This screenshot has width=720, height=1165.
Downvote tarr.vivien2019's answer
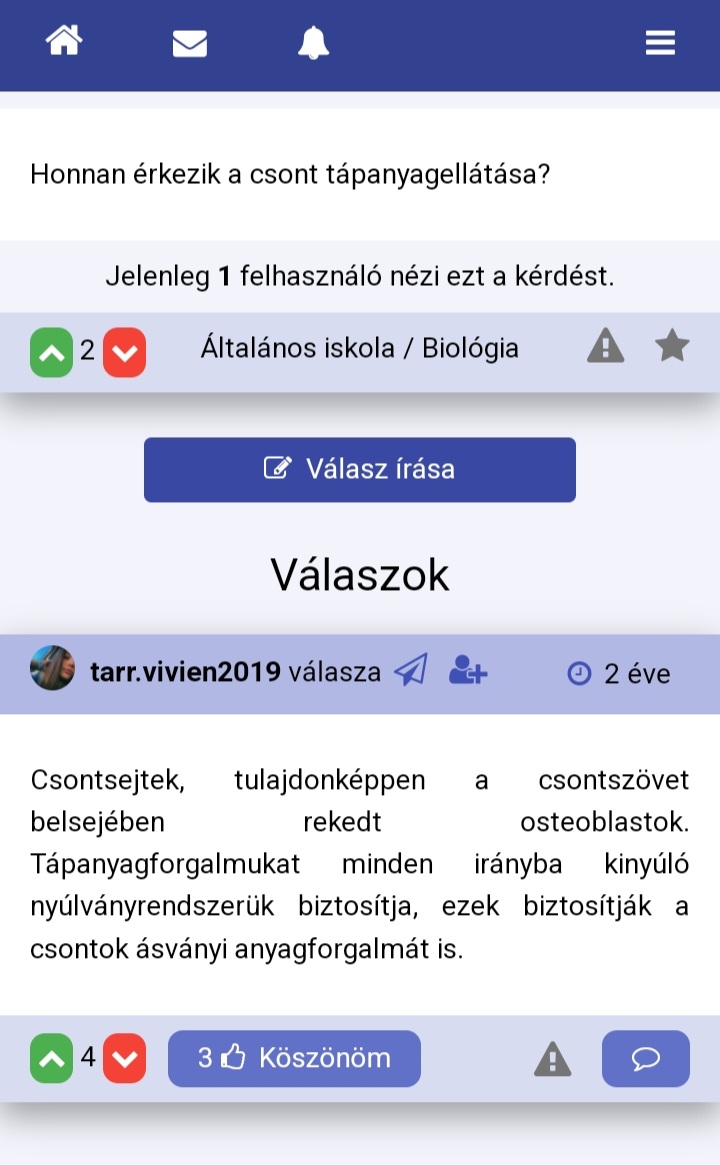124,1059
